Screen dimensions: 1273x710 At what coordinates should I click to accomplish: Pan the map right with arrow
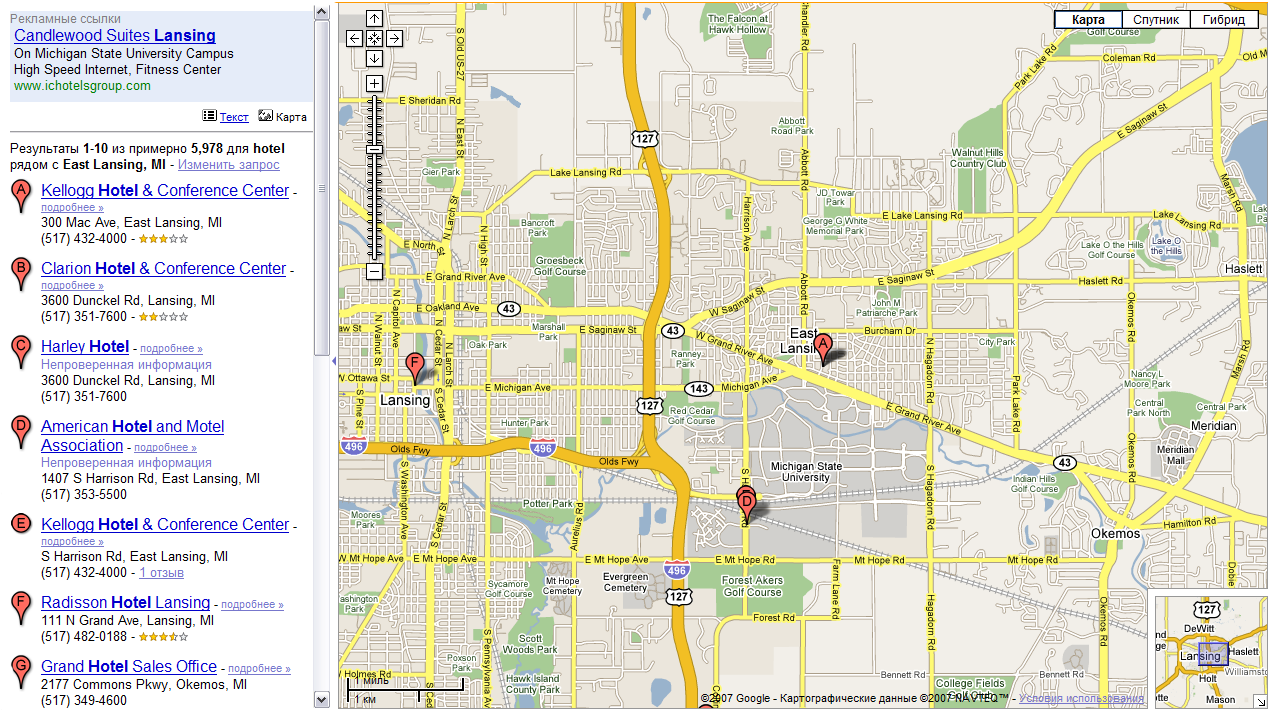pos(394,39)
